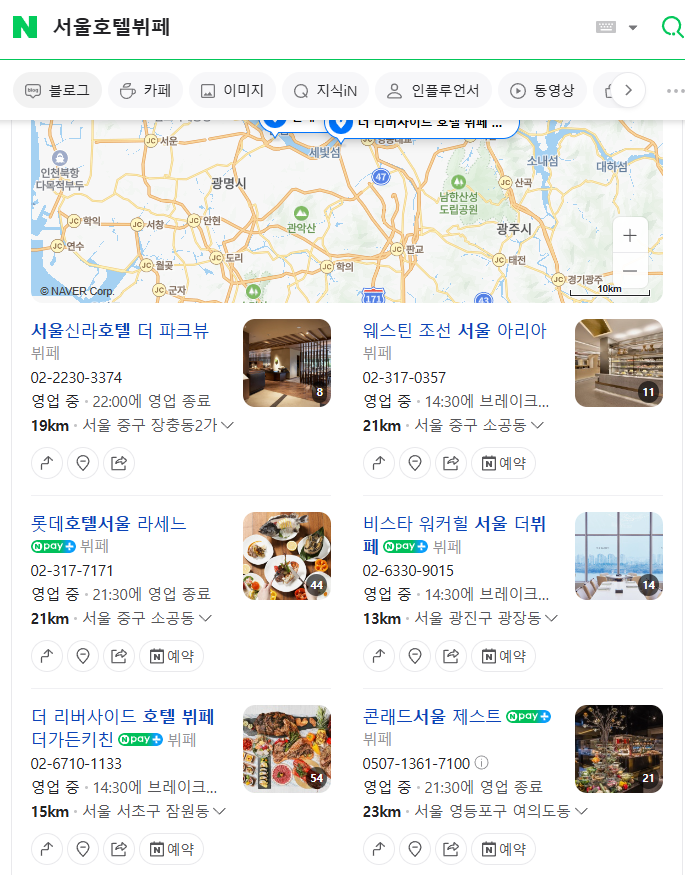685x875 pixels.
Task: Switch to the 동영상 tab
Action: (x=542, y=90)
